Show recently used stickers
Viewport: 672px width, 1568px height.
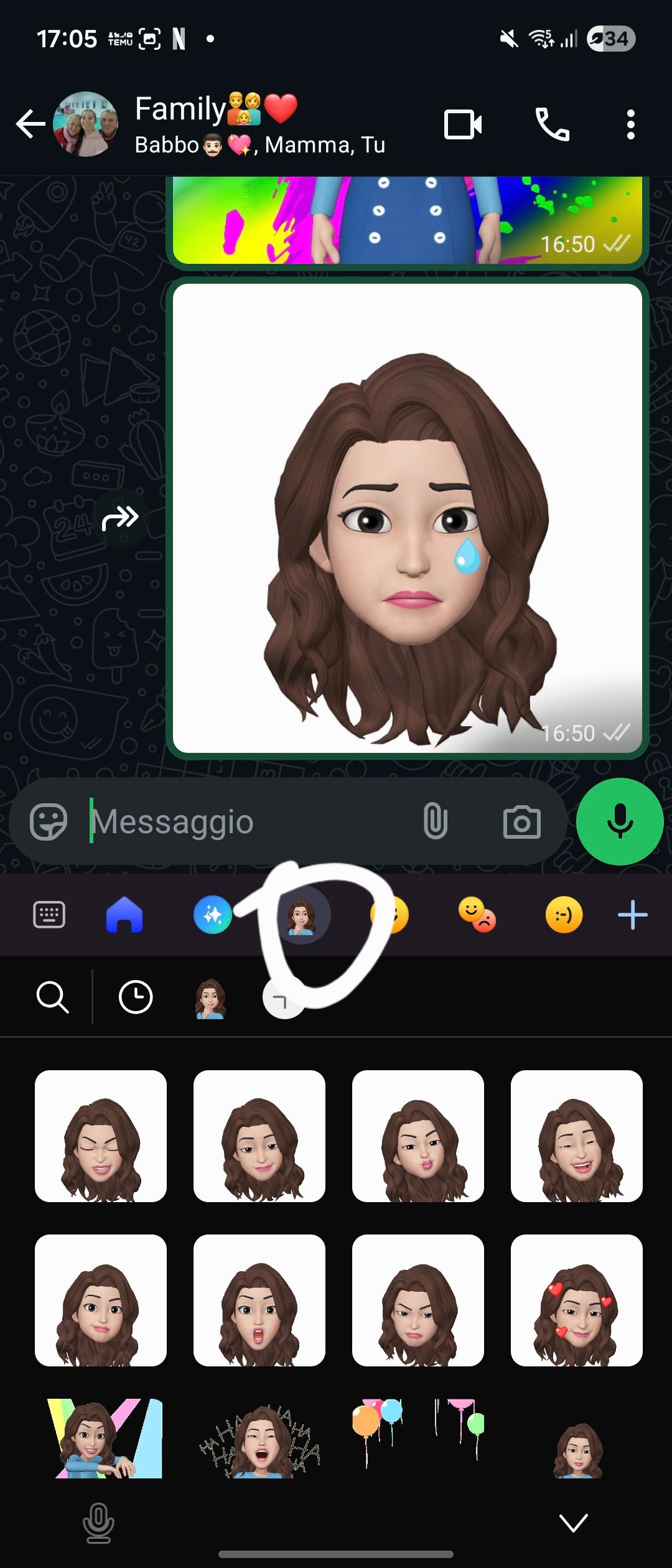pyautogui.click(x=135, y=997)
